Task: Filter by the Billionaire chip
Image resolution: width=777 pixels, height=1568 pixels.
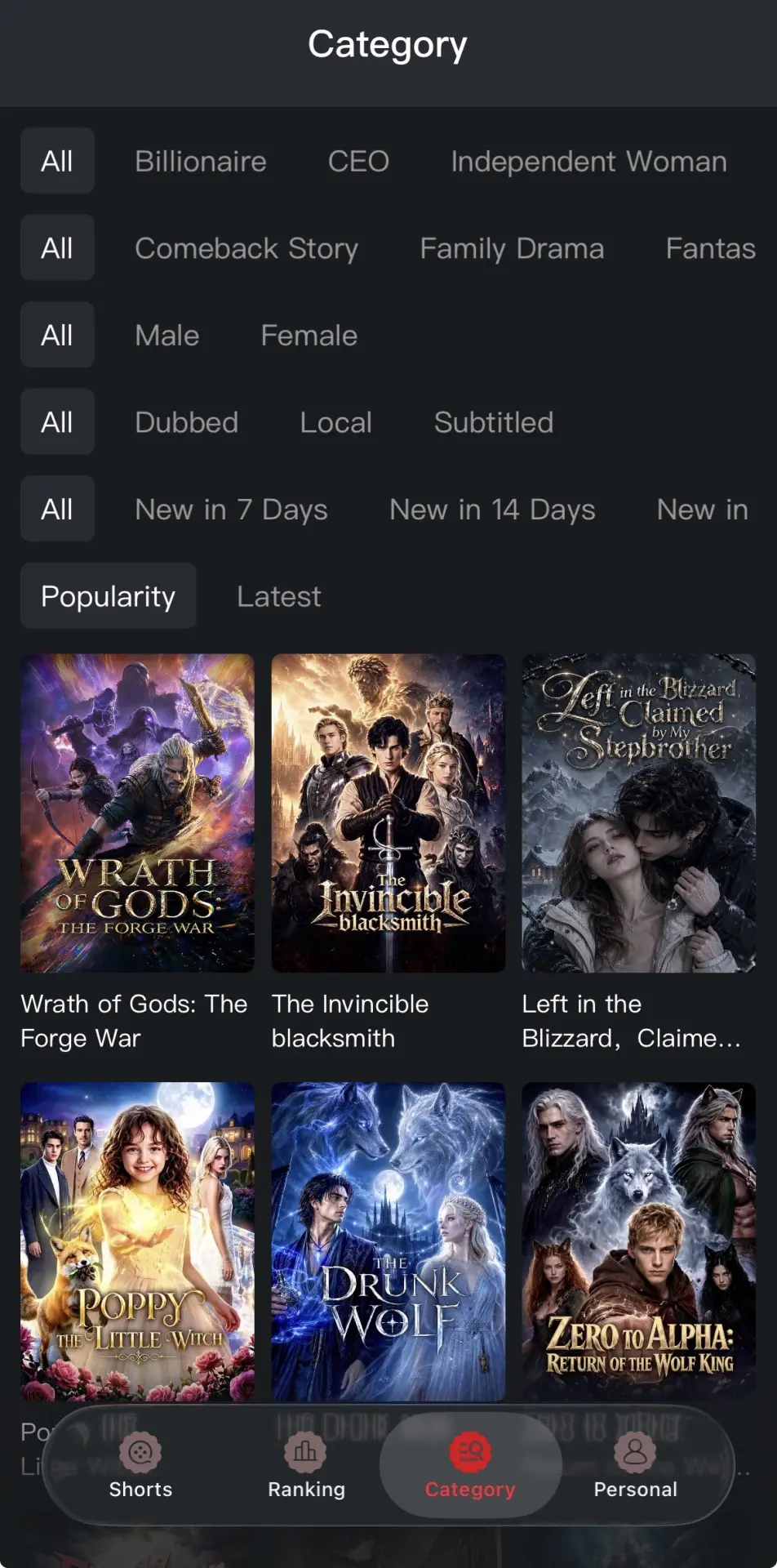Action: click(201, 161)
